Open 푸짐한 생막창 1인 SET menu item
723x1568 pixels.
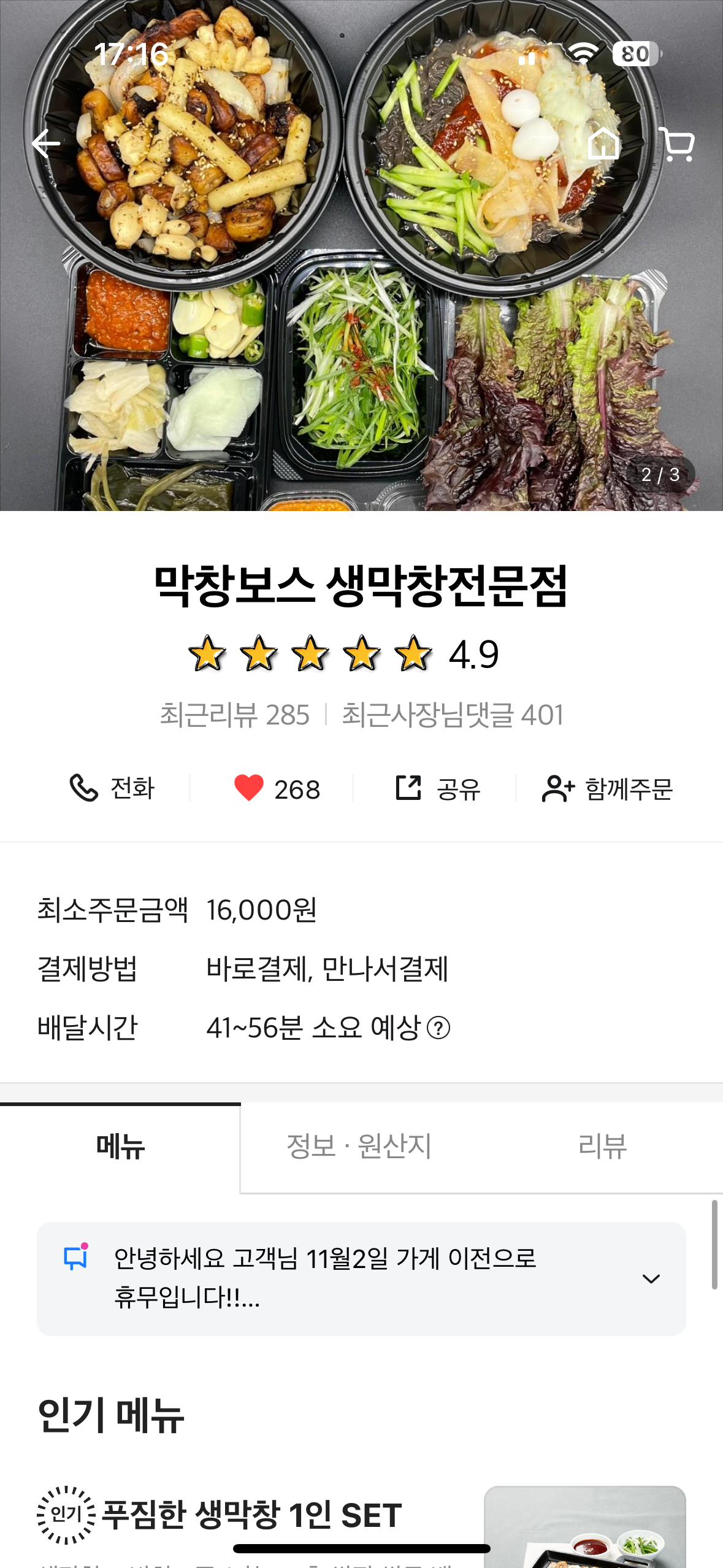pos(251,1515)
